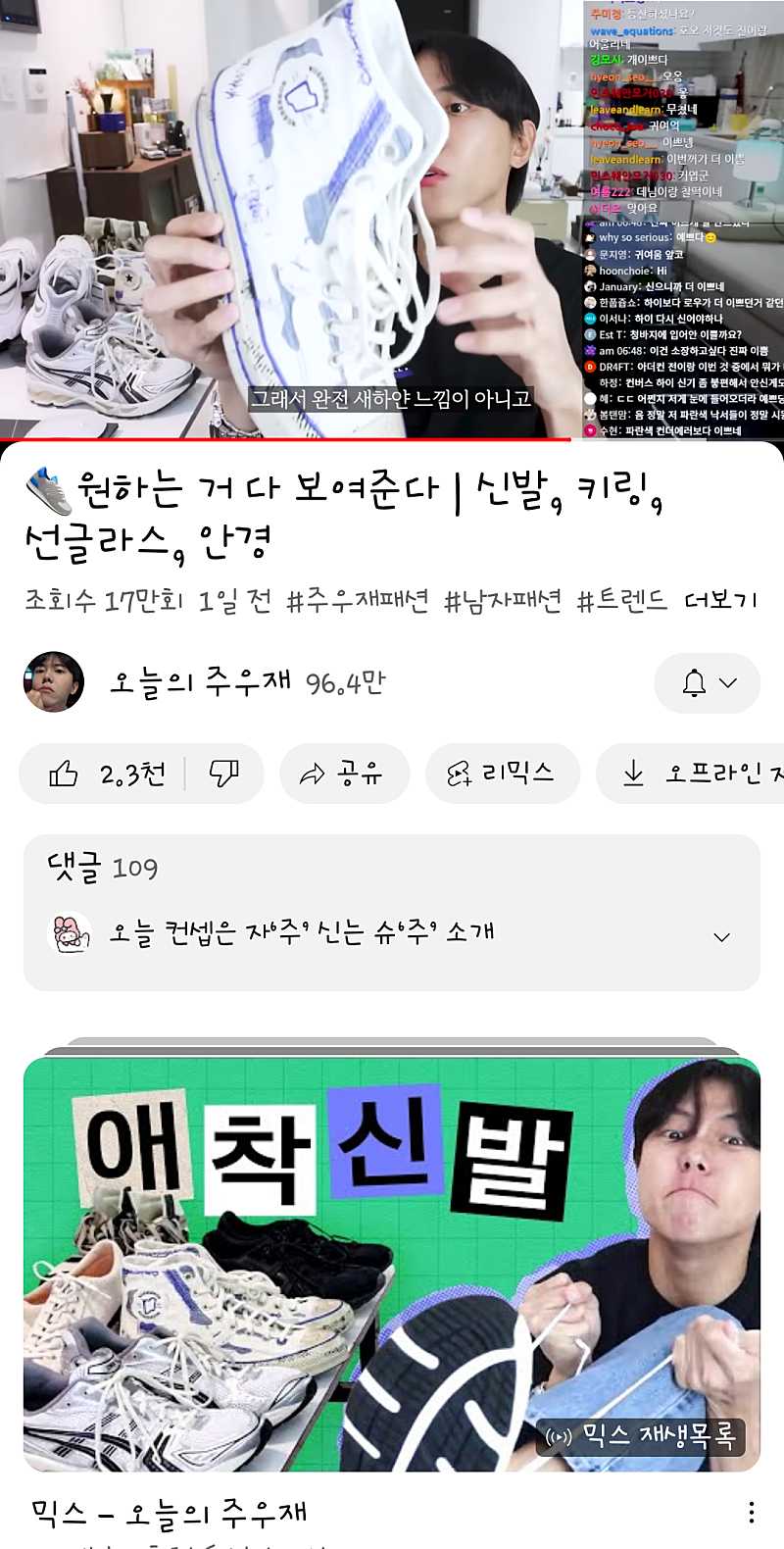The width and height of the screenshot is (784, 1549).
Task: Tap the #트렌드 hashtag
Action: click(621, 600)
